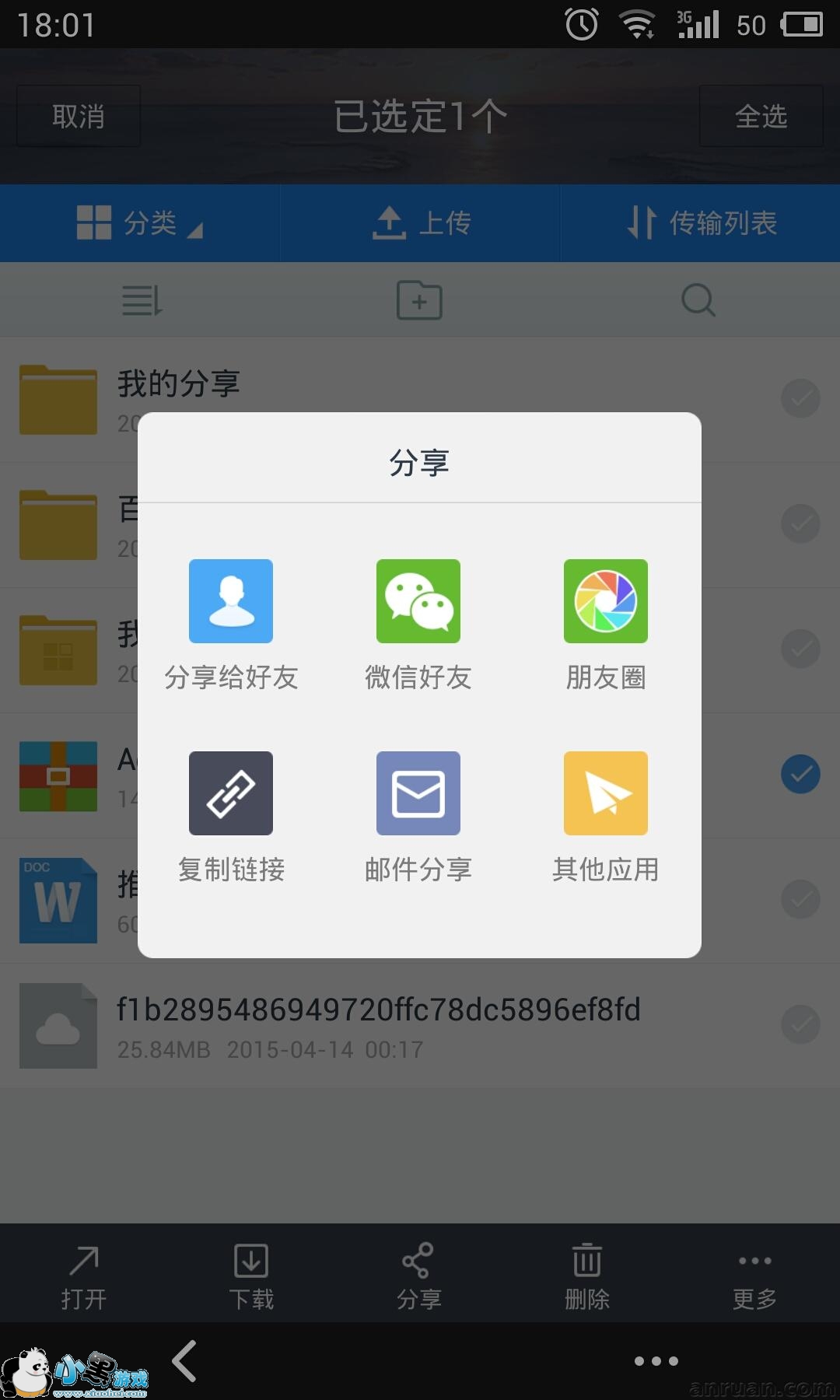This screenshot has width=840, height=1400.
Task: Tap the system back arrow
Action: (185, 1360)
